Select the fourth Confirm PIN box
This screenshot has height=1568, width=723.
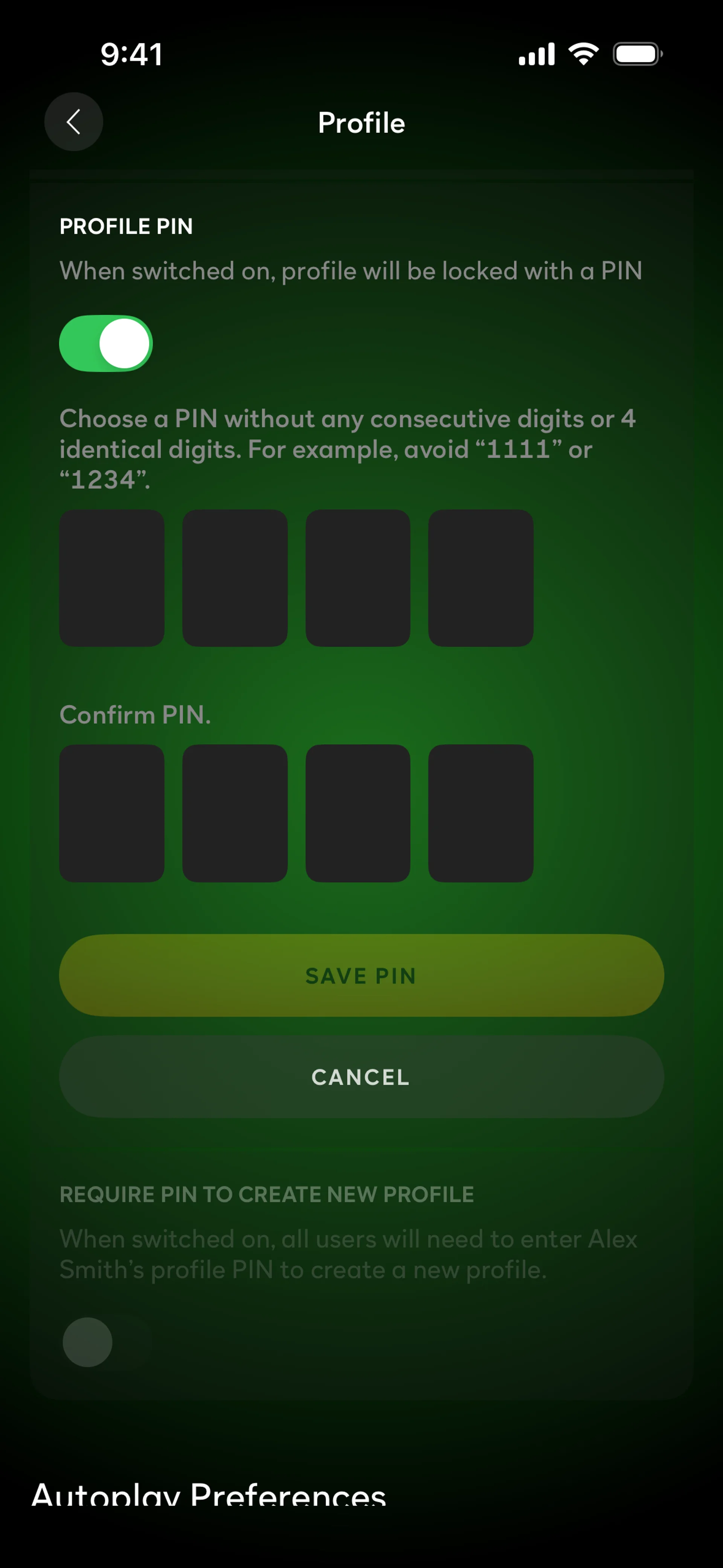point(481,813)
